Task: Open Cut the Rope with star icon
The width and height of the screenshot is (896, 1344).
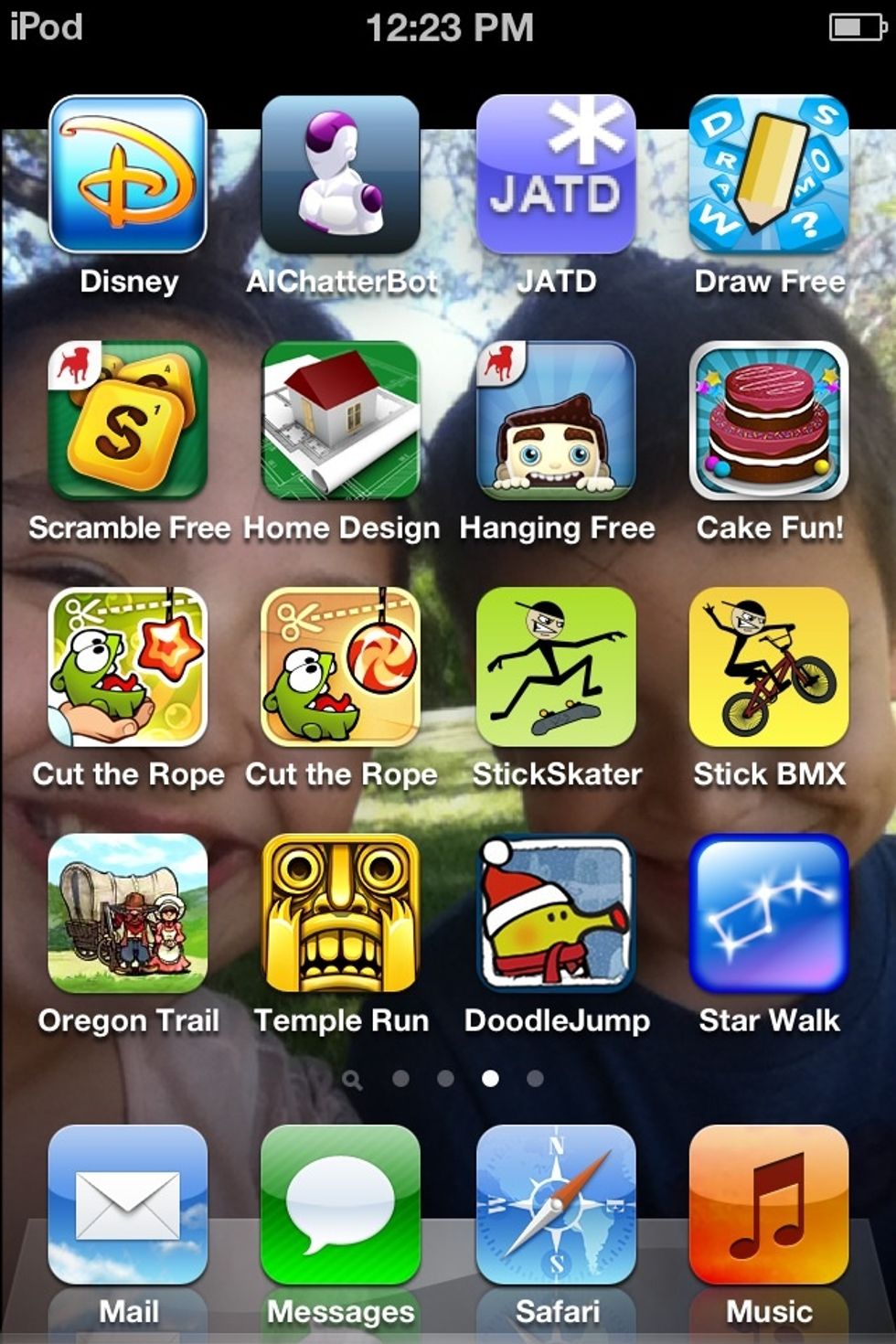Action: [128, 667]
